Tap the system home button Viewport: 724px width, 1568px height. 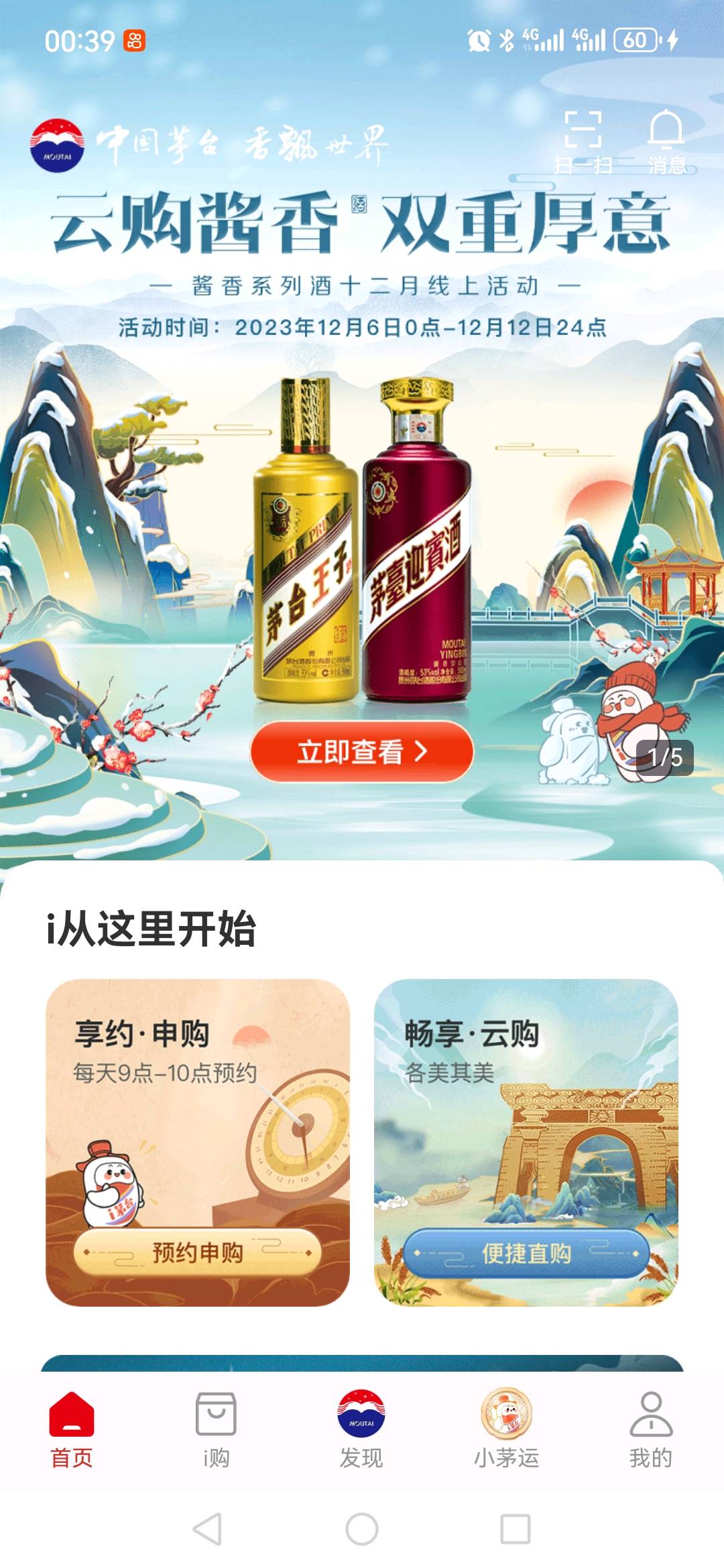coord(362,1529)
